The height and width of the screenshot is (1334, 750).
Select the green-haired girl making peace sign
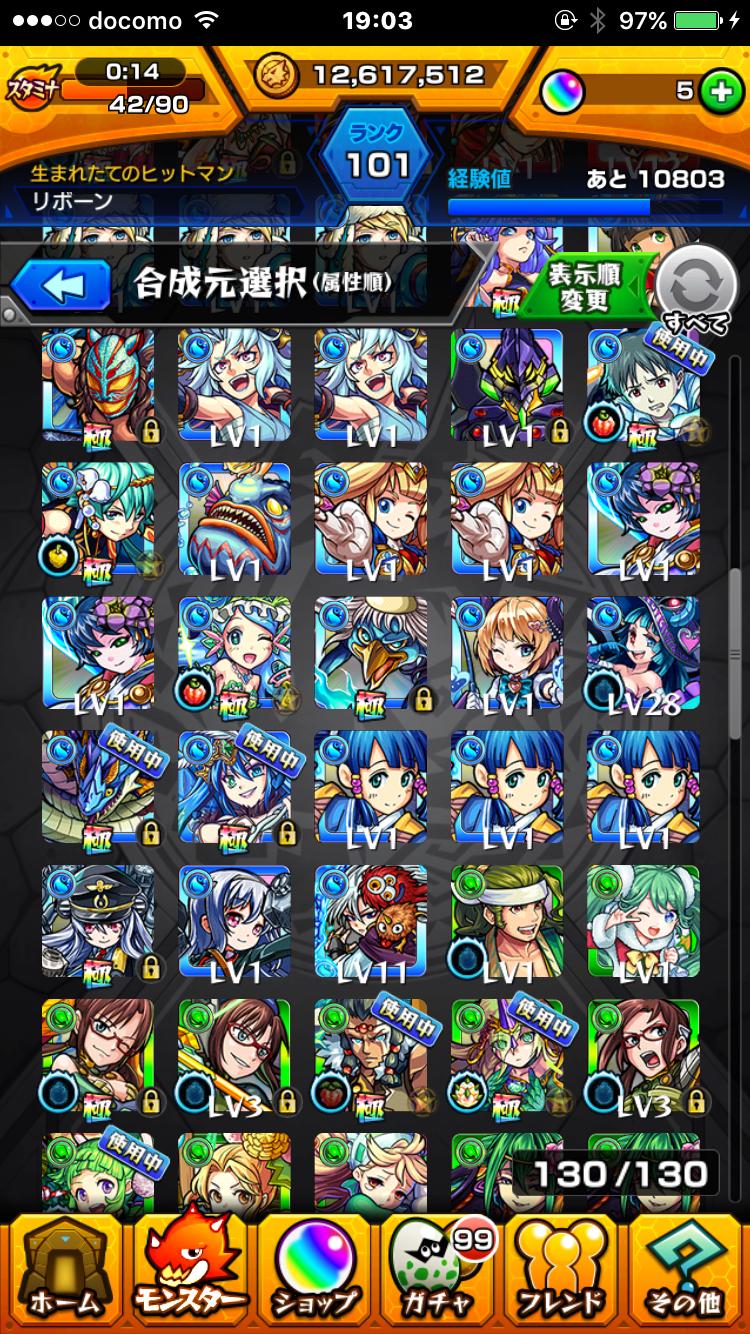click(643, 921)
